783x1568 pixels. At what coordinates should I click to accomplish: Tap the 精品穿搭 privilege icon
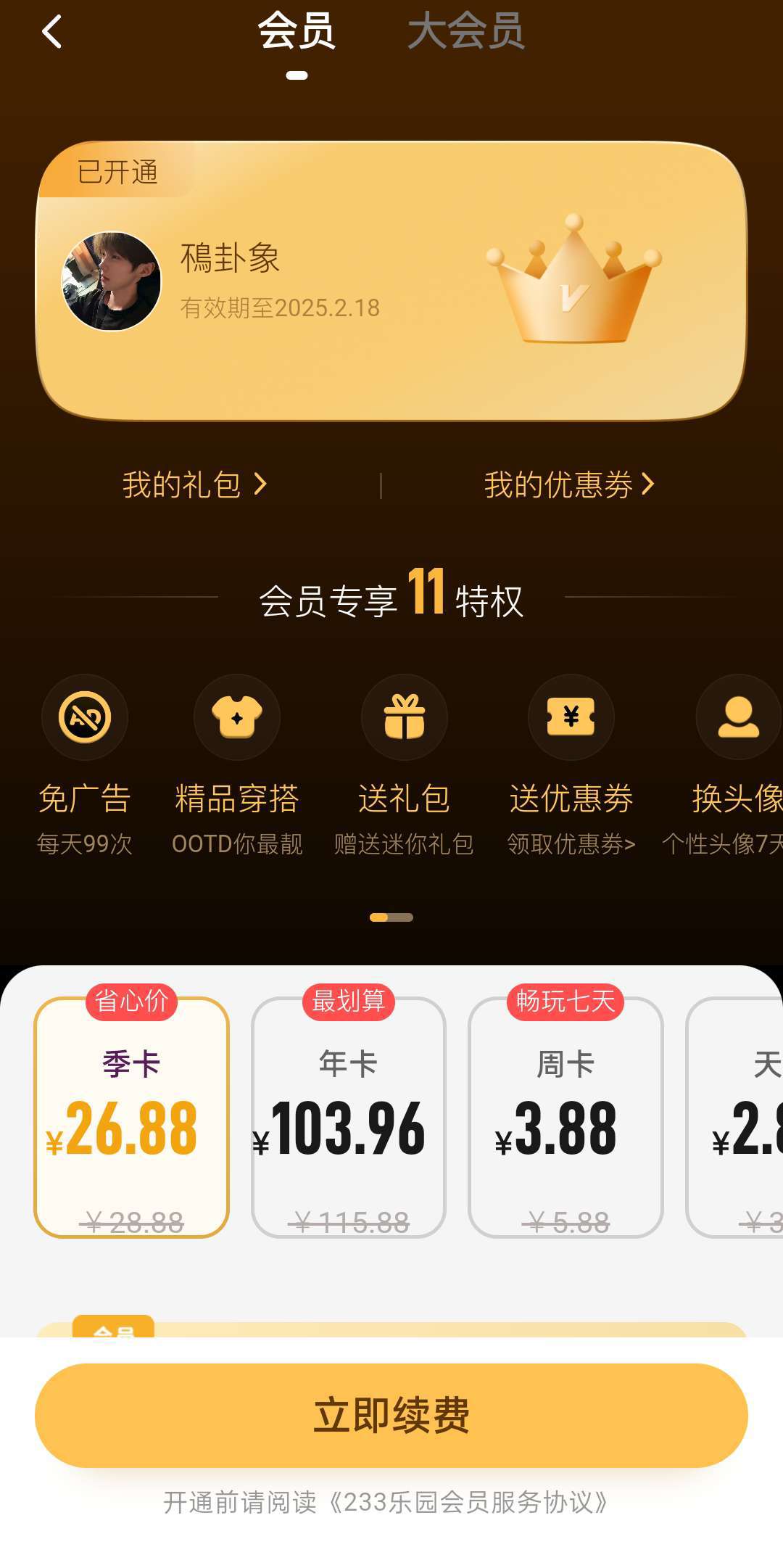pyautogui.click(x=237, y=717)
